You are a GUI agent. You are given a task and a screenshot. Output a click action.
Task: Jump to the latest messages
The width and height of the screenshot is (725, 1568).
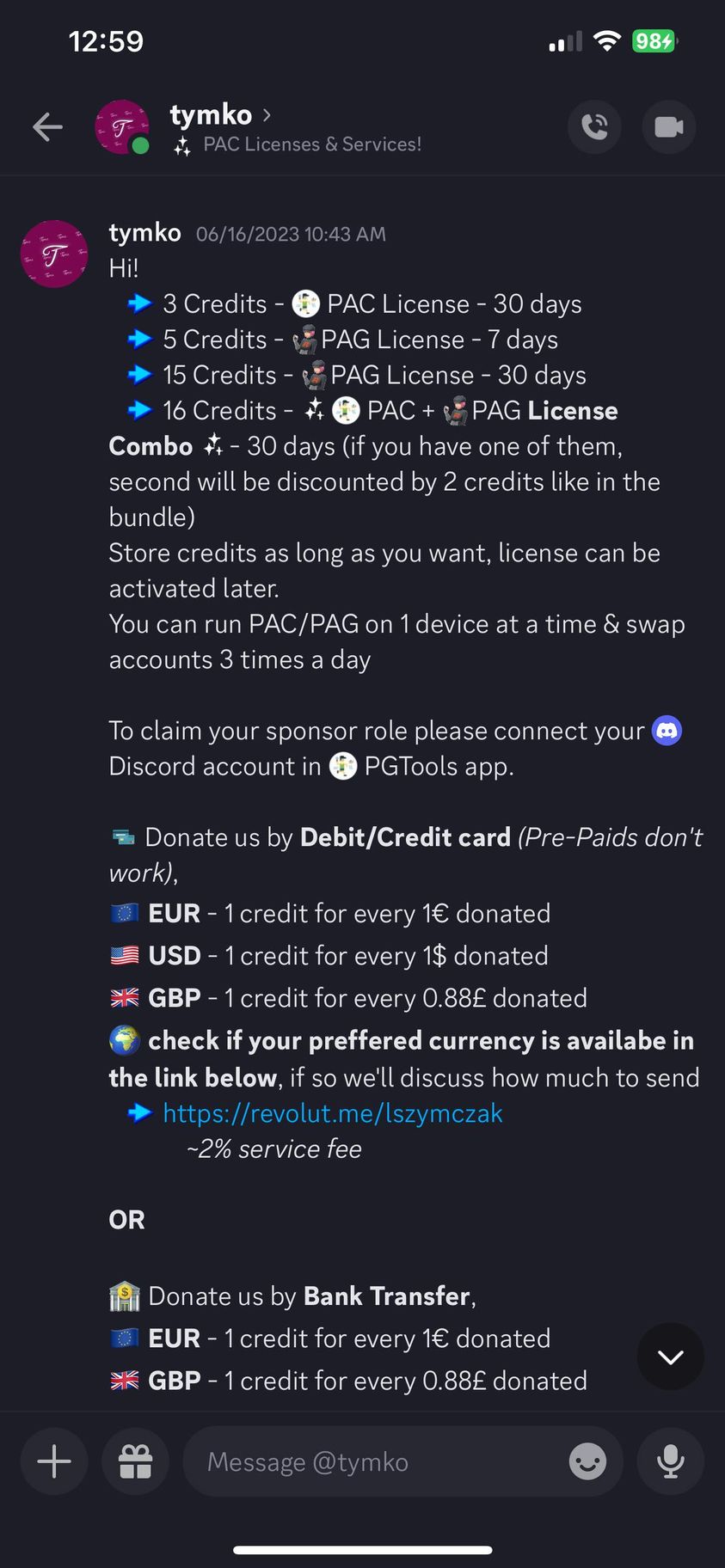pos(670,1357)
